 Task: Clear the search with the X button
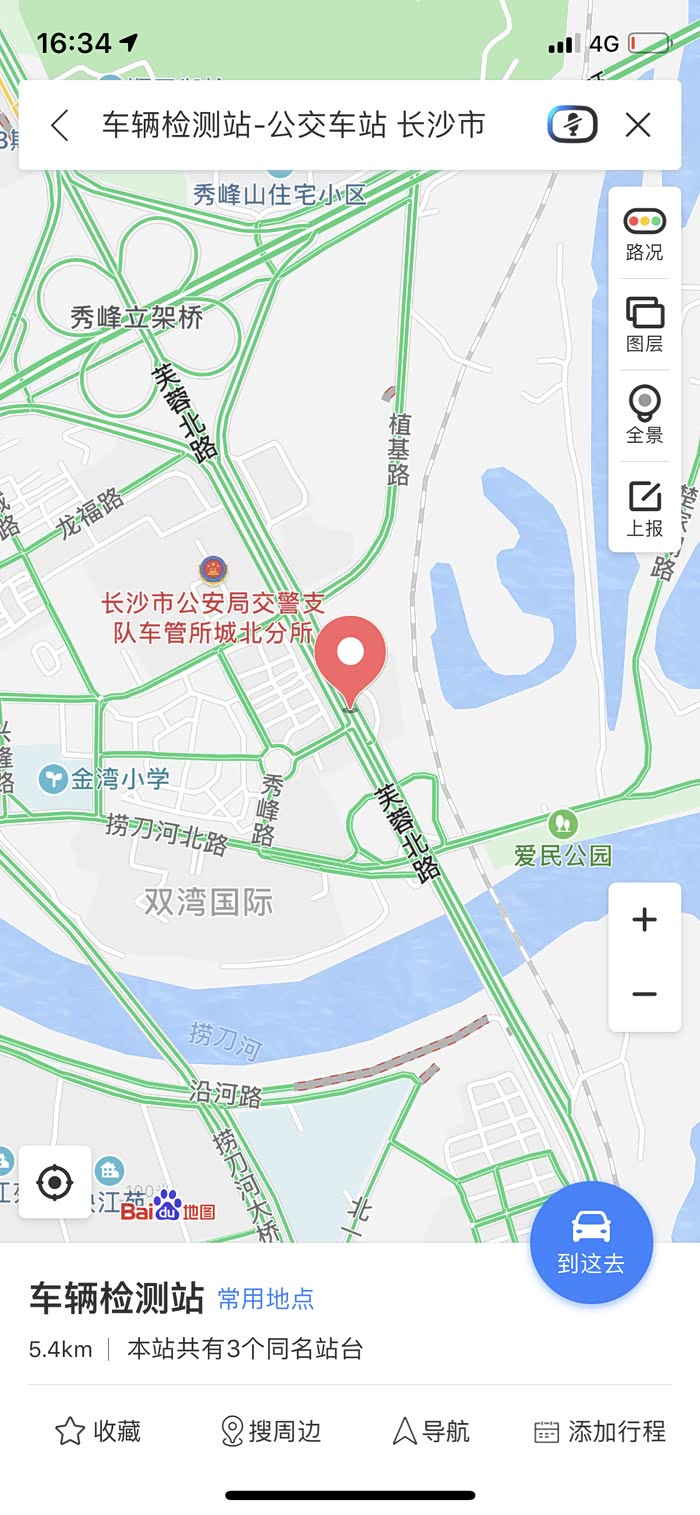pos(638,125)
